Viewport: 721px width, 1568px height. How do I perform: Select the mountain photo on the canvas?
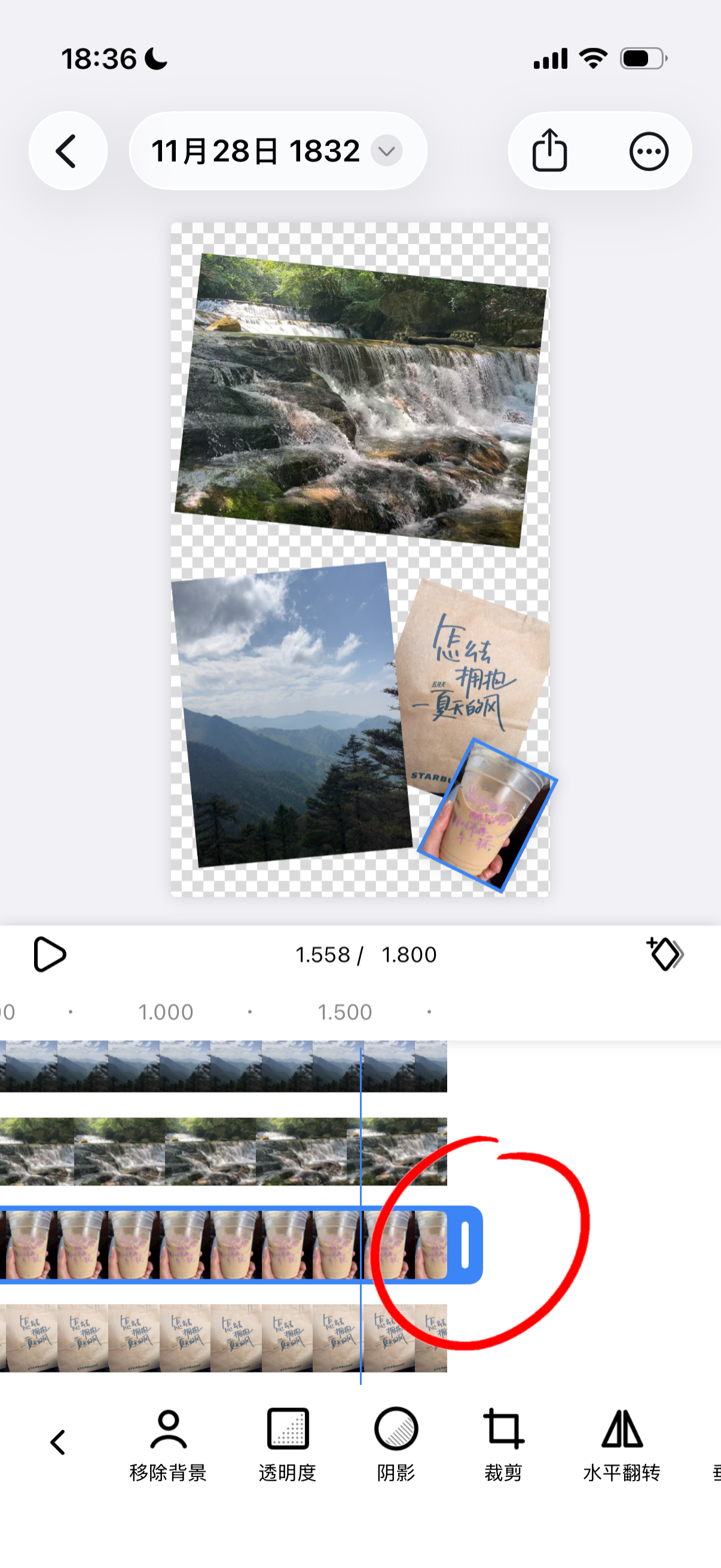point(286,712)
